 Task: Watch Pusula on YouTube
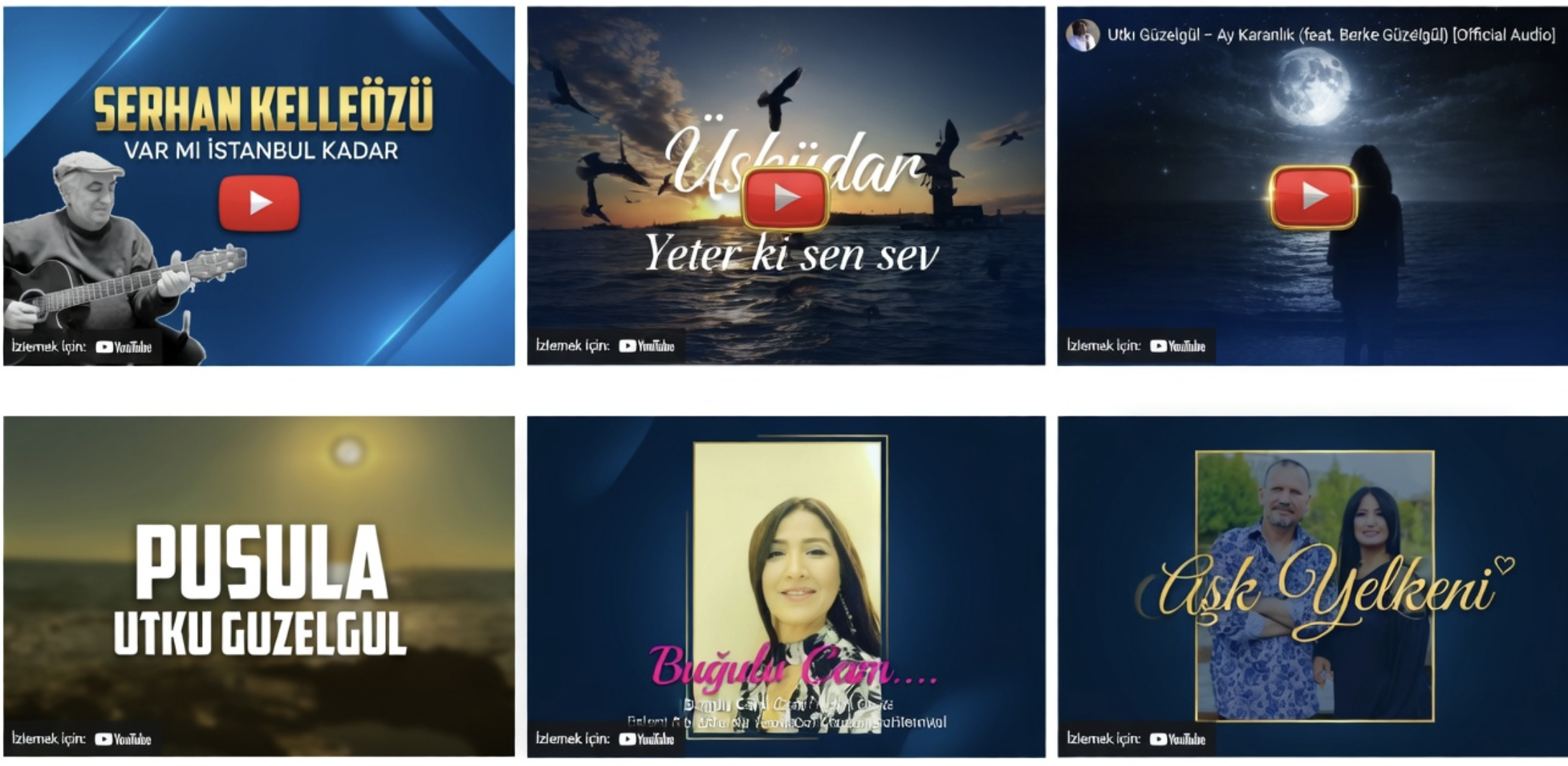(123, 739)
